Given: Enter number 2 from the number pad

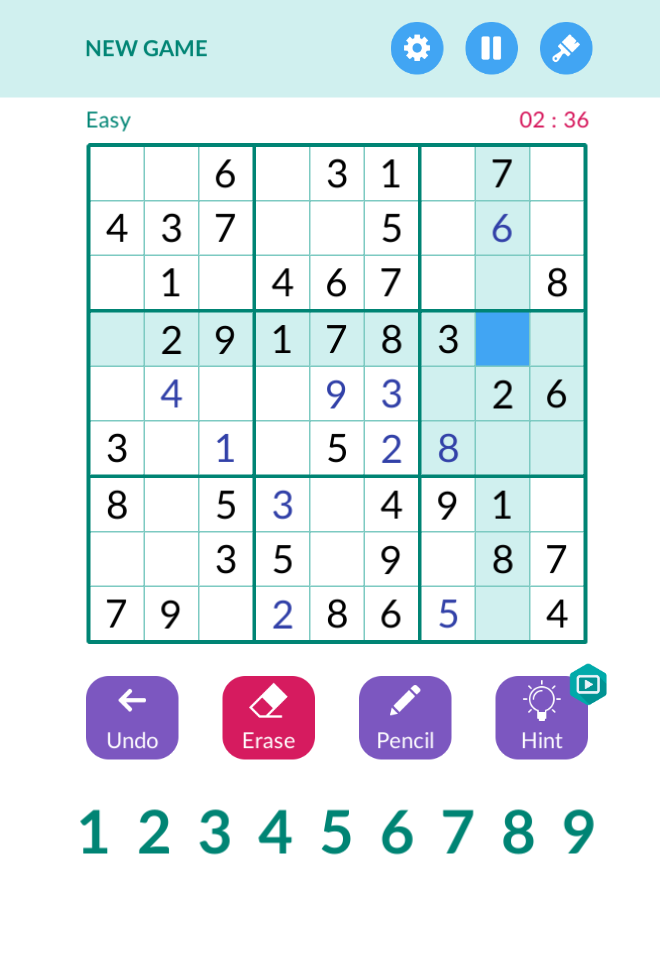Looking at the screenshot, I should pos(154,832).
